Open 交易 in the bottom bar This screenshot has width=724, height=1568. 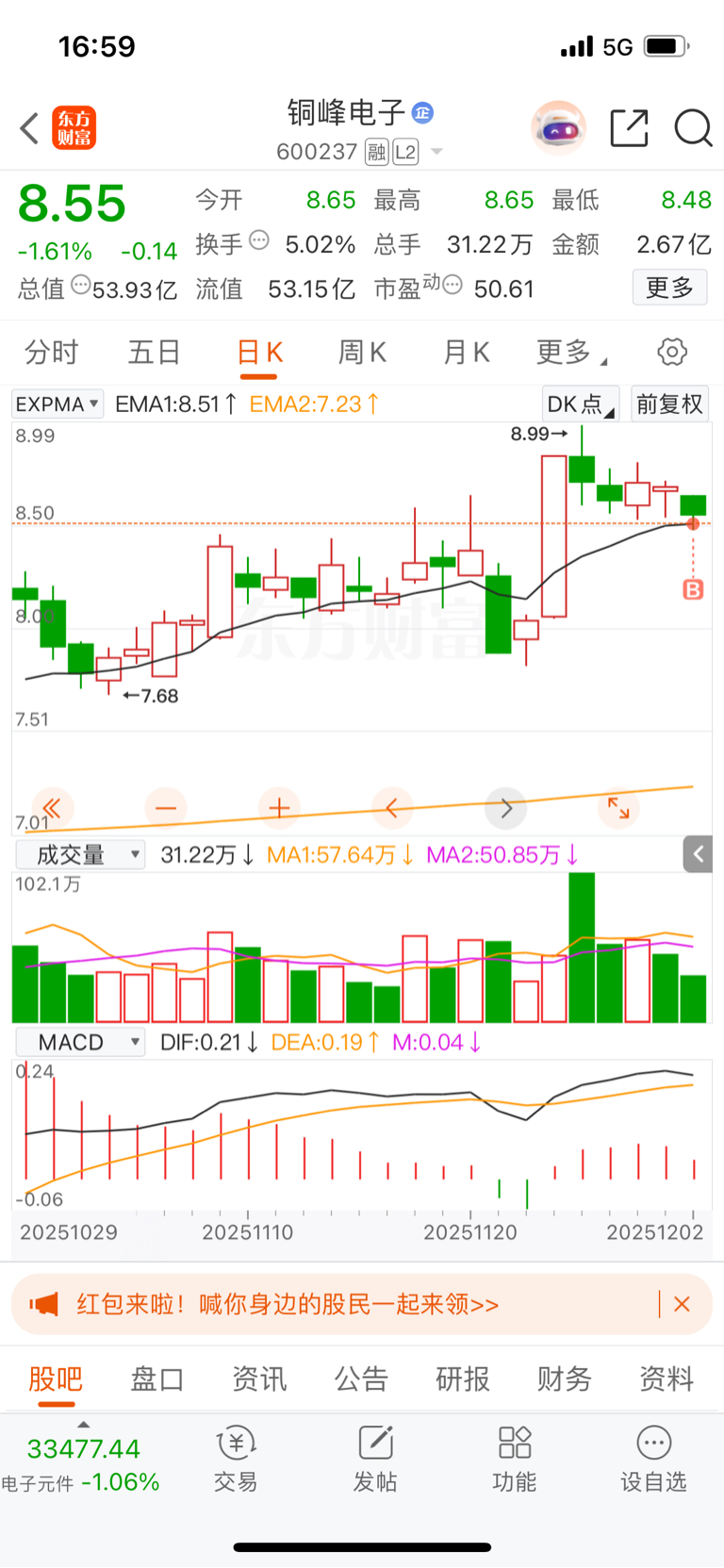236,1459
